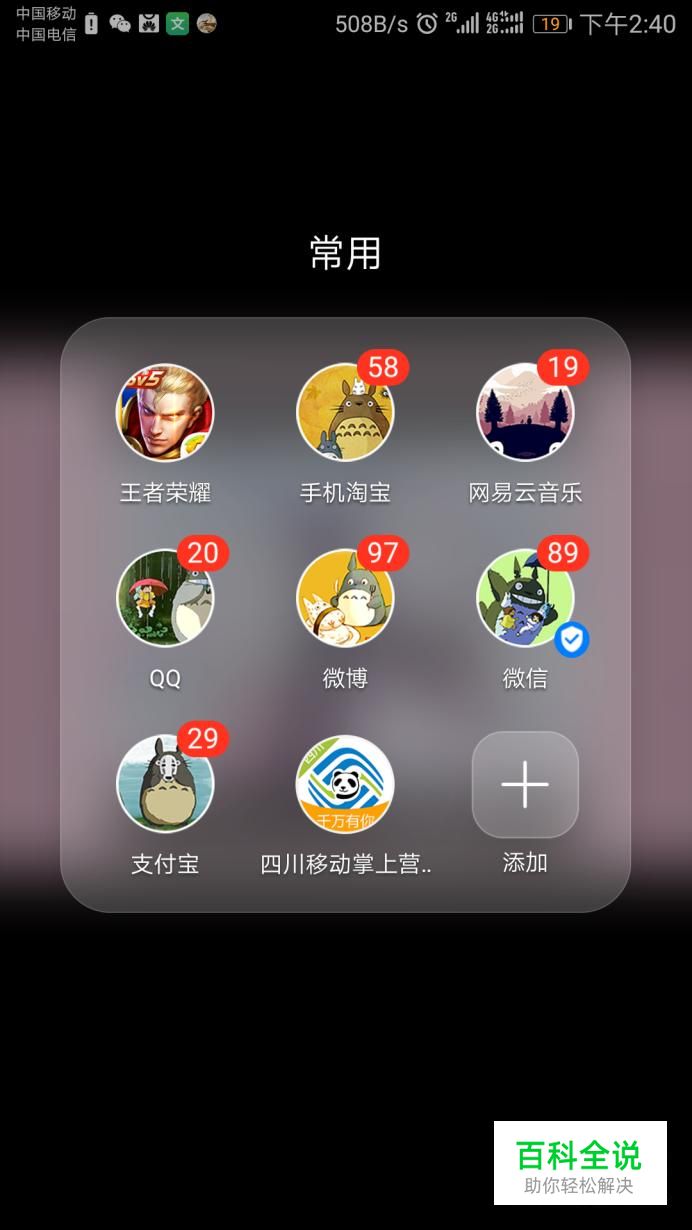Launch 四川移动掌上营业厅 app

[345, 784]
